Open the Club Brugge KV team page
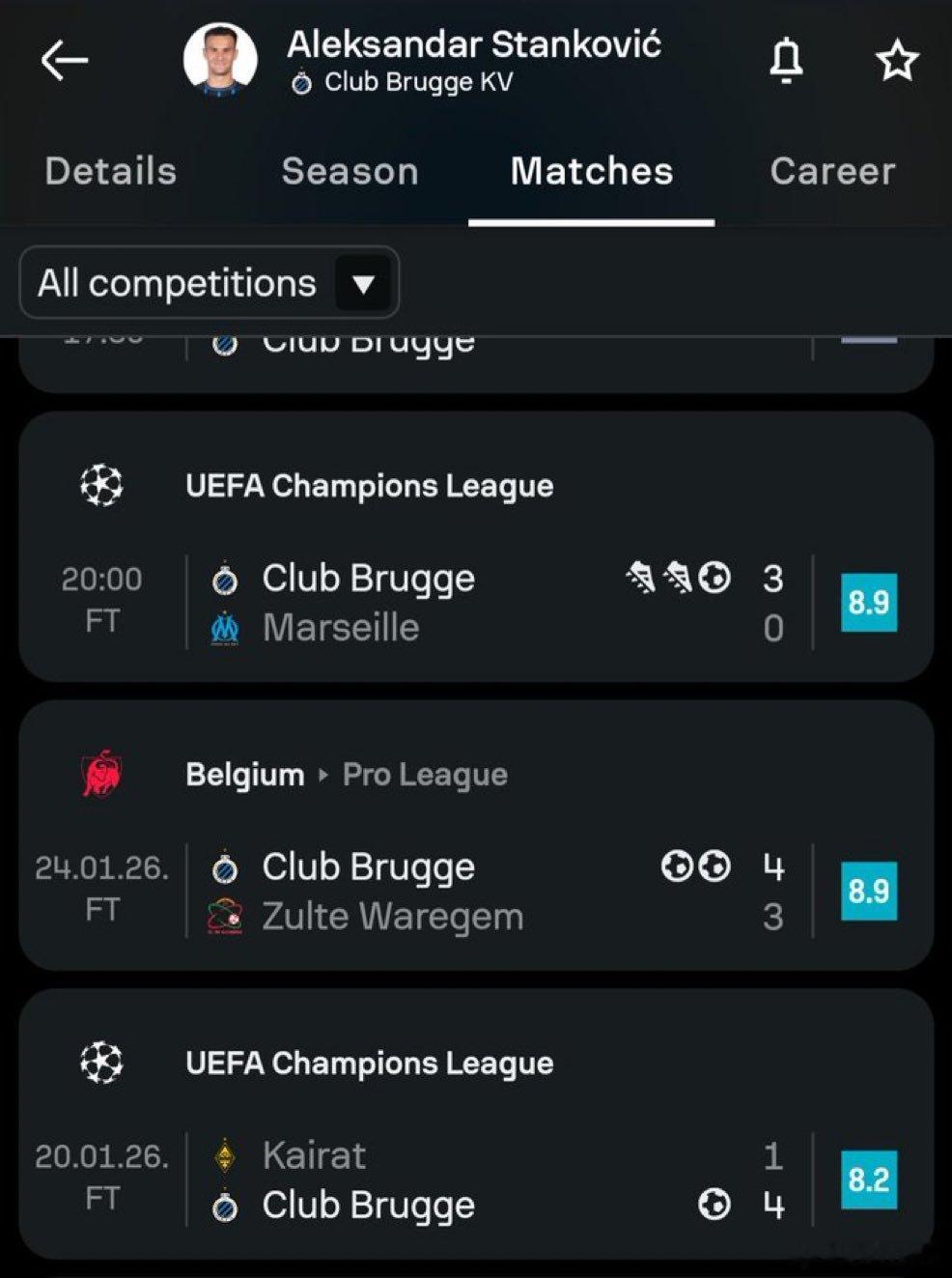 click(x=417, y=83)
